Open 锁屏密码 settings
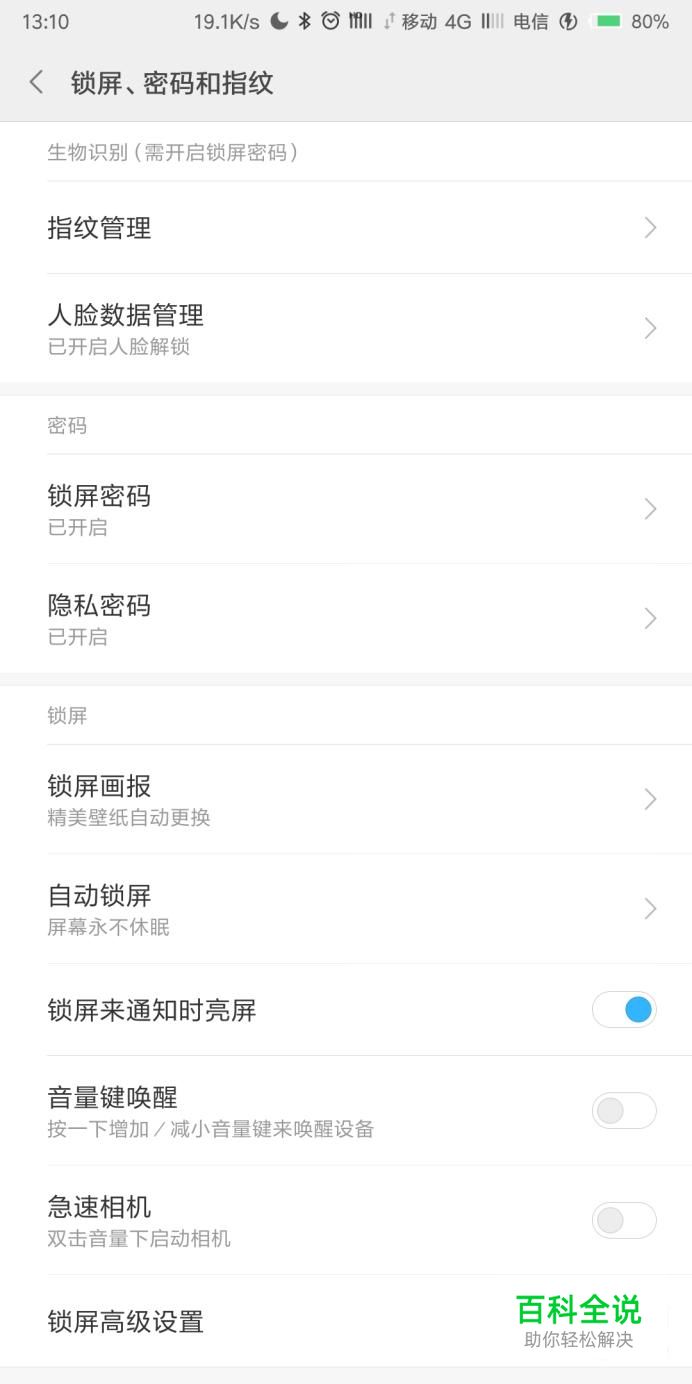This screenshot has width=692, height=1384. 346,509
